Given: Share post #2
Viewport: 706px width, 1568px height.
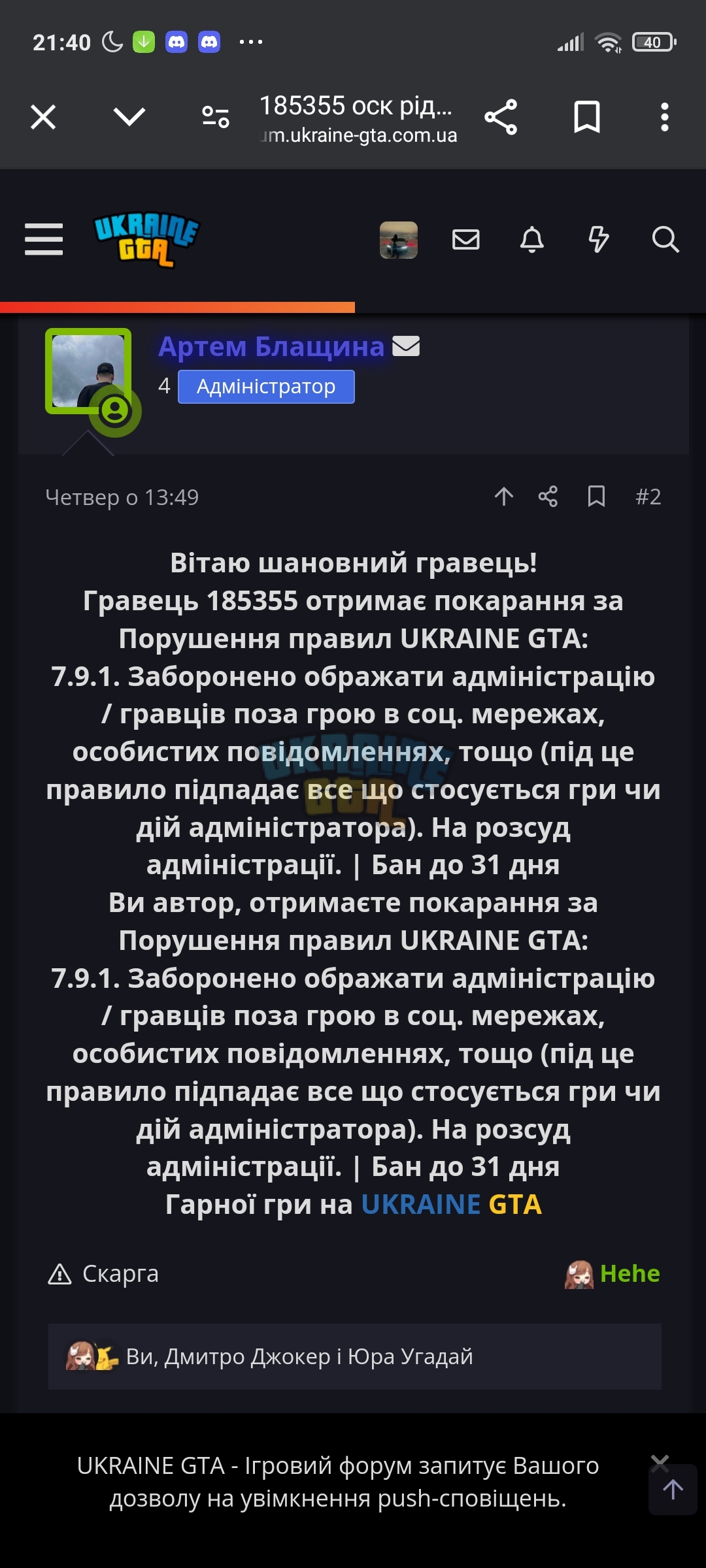Looking at the screenshot, I should coord(548,497).
